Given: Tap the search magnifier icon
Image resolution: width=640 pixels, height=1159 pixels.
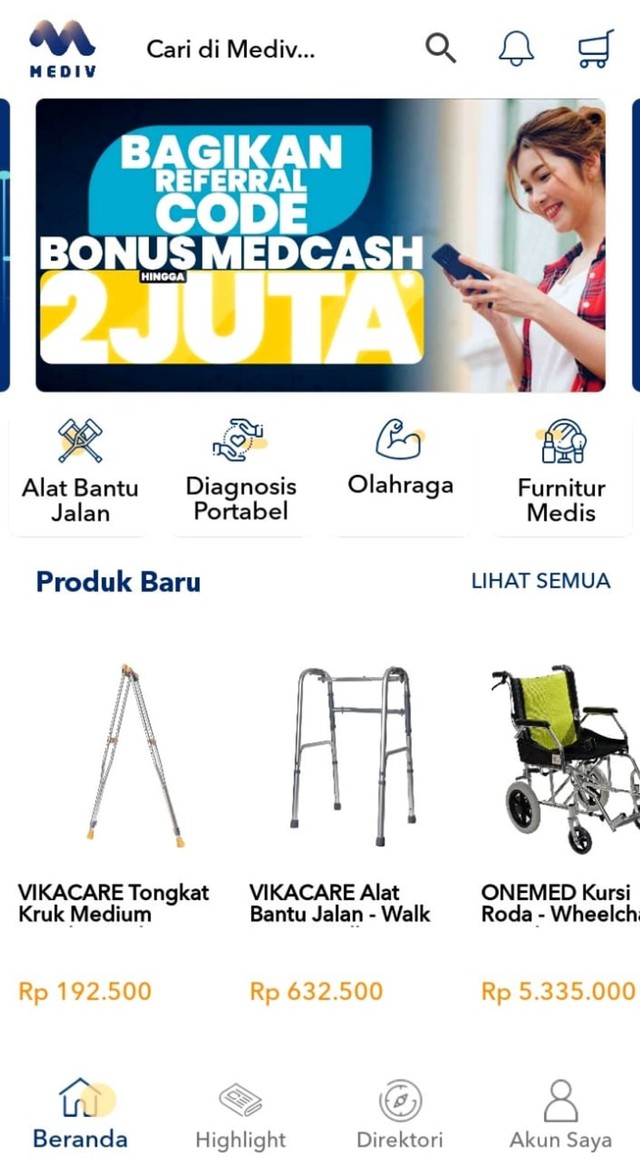Looking at the screenshot, I should 440,48.
